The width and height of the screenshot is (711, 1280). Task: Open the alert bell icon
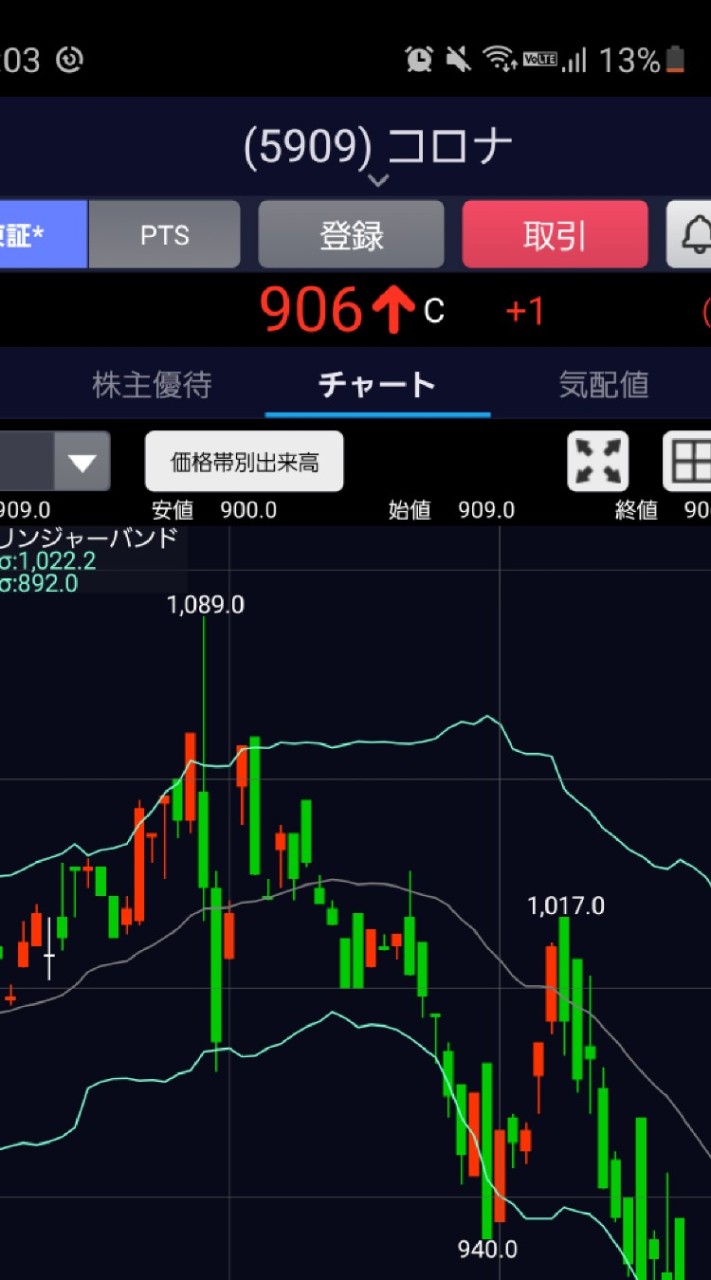(x=692, y=235)
